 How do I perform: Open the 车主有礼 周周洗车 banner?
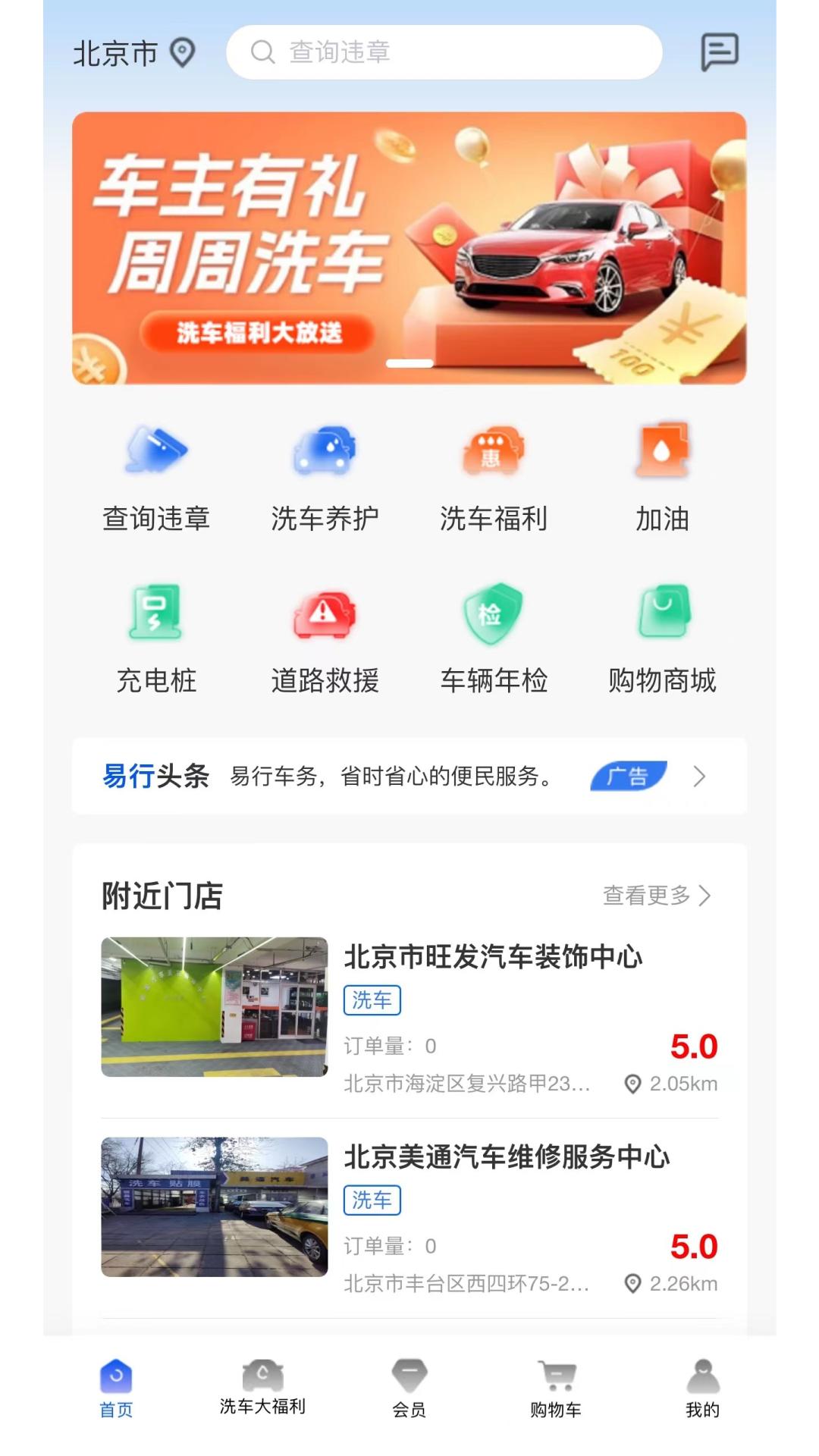(409, 248)
